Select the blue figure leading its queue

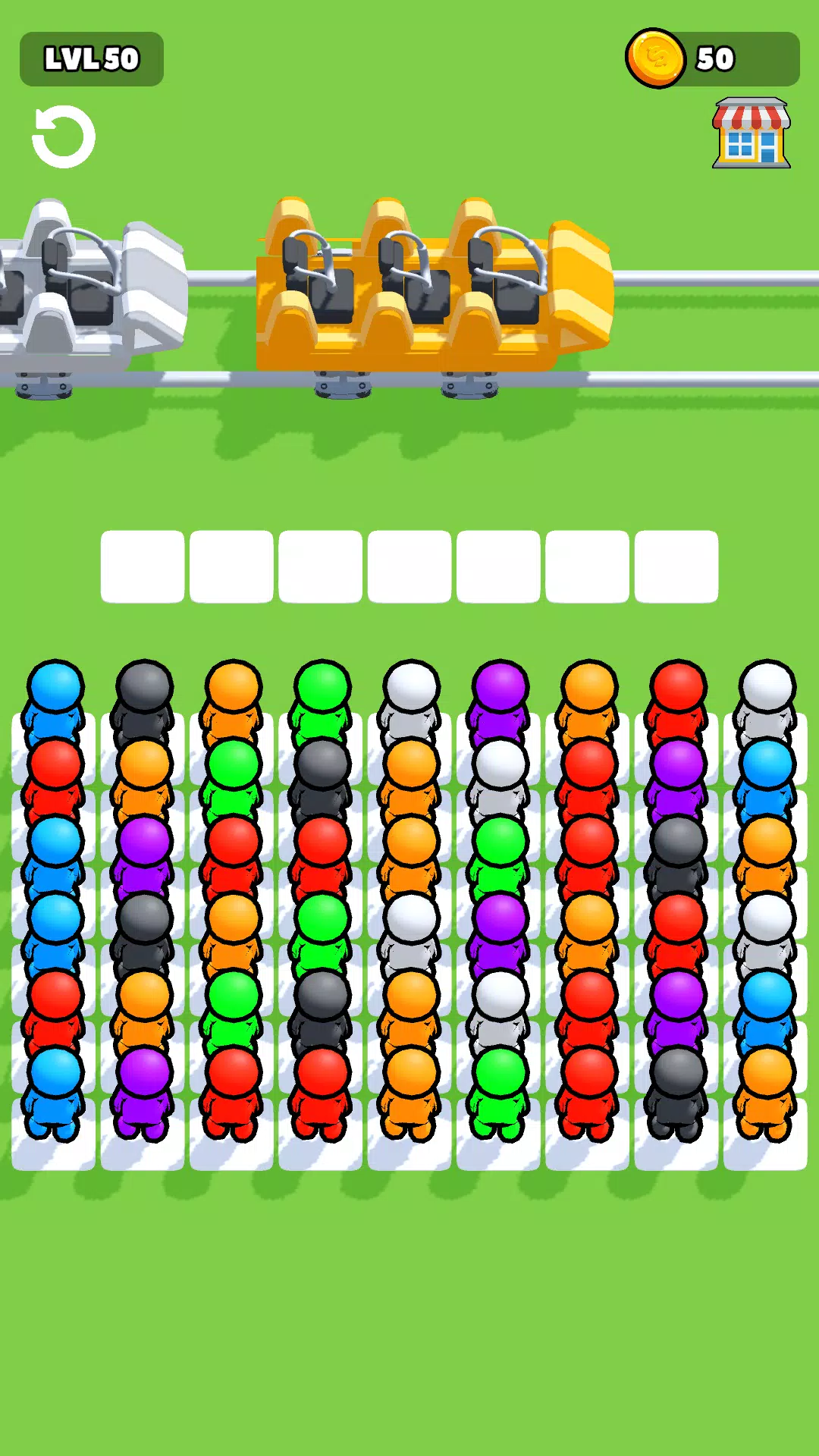point(55,694)
